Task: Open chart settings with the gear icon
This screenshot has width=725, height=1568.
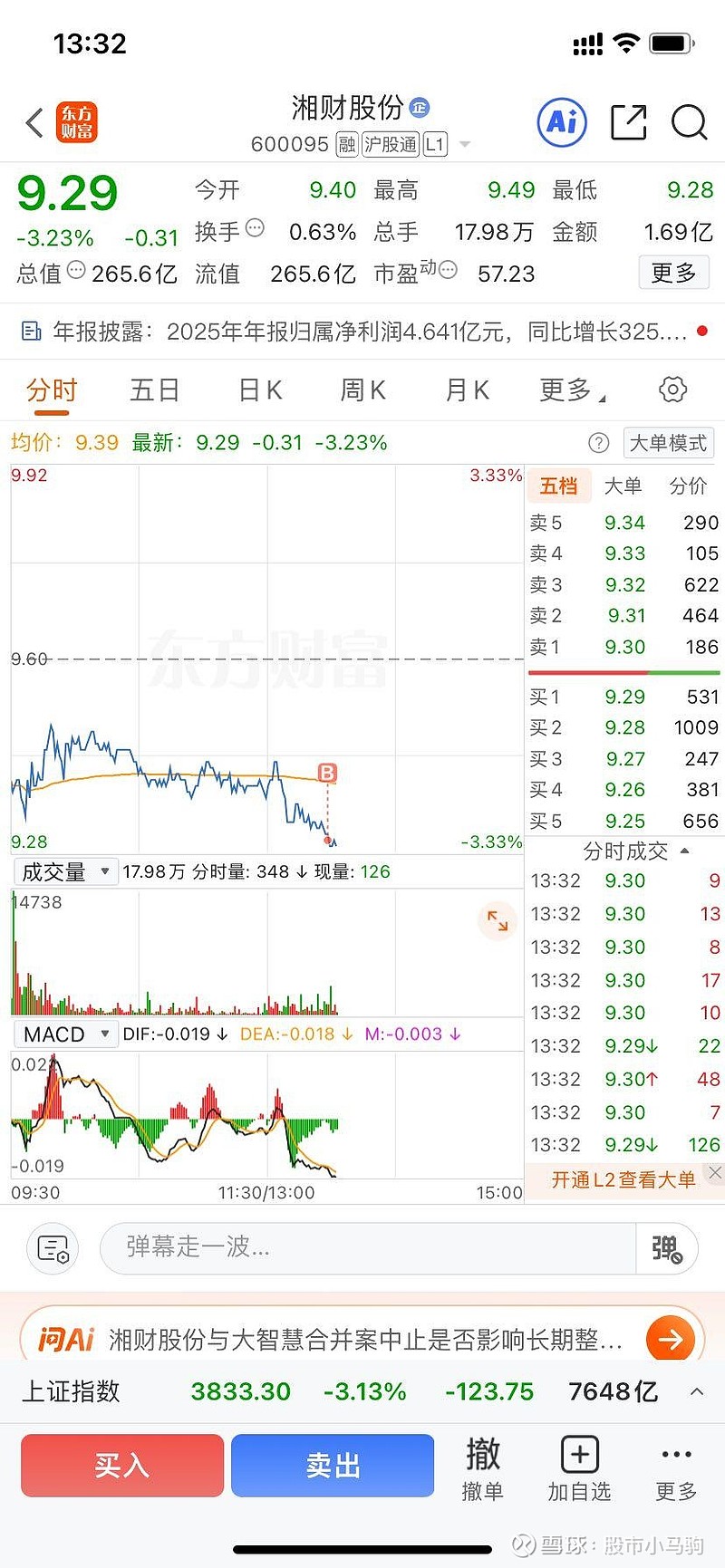Action: (672, 389)
